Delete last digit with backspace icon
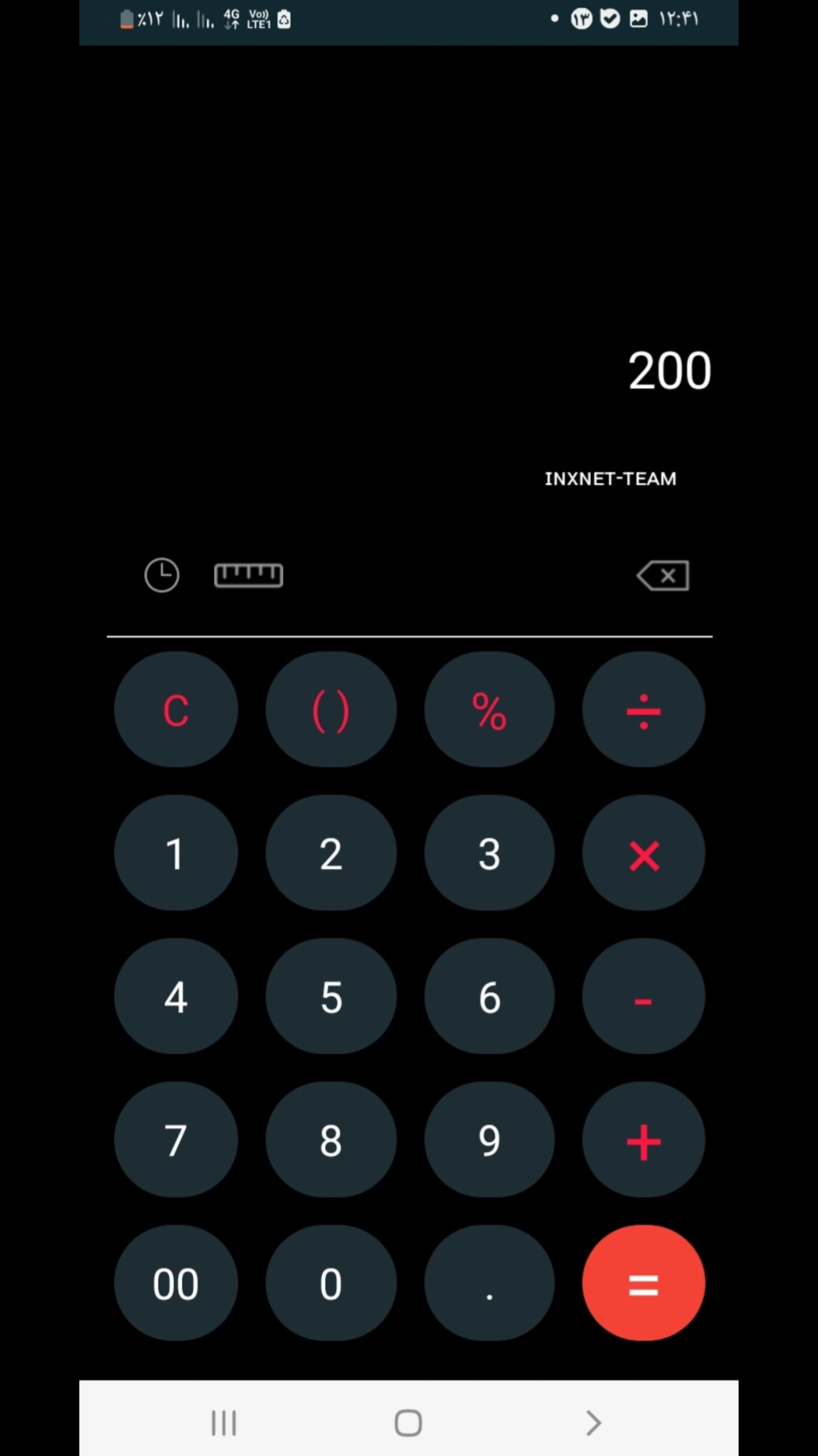This screenshot has width=818, height=1456. (663, 576)
